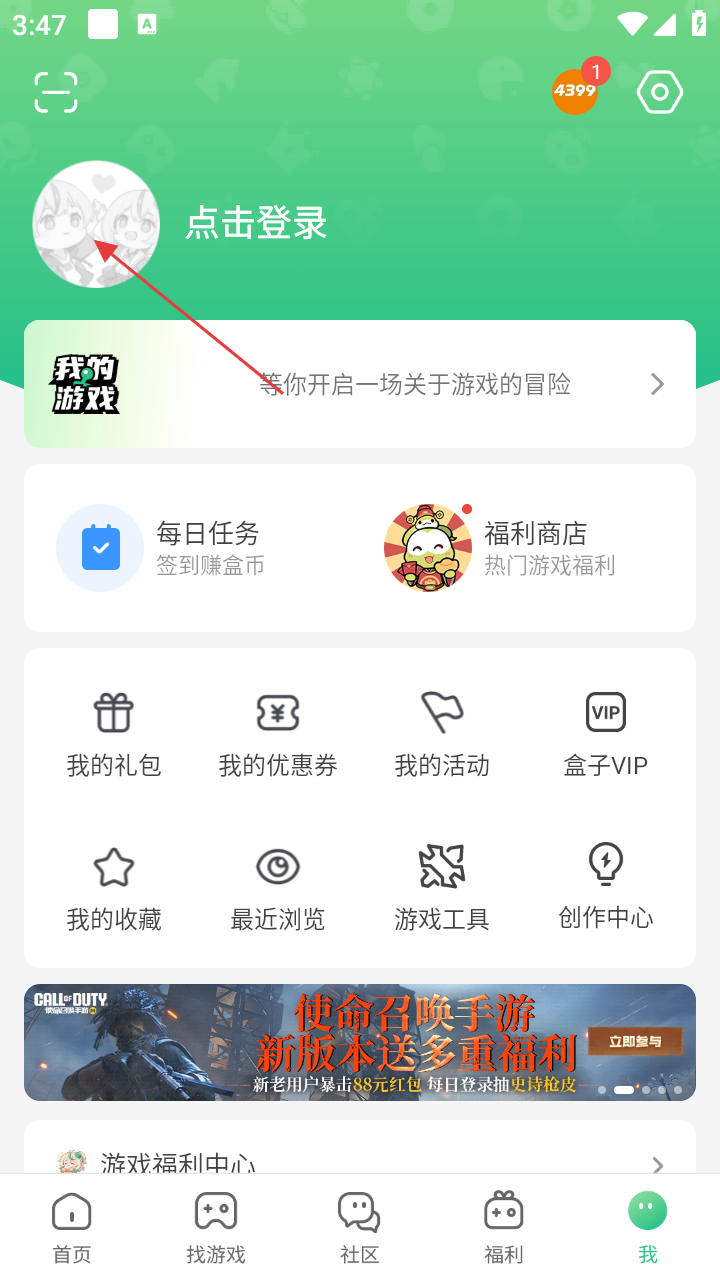This screenshot has width=720, height=1280.
Task: Open 我的优惠券 coupons
Action: 278,735
